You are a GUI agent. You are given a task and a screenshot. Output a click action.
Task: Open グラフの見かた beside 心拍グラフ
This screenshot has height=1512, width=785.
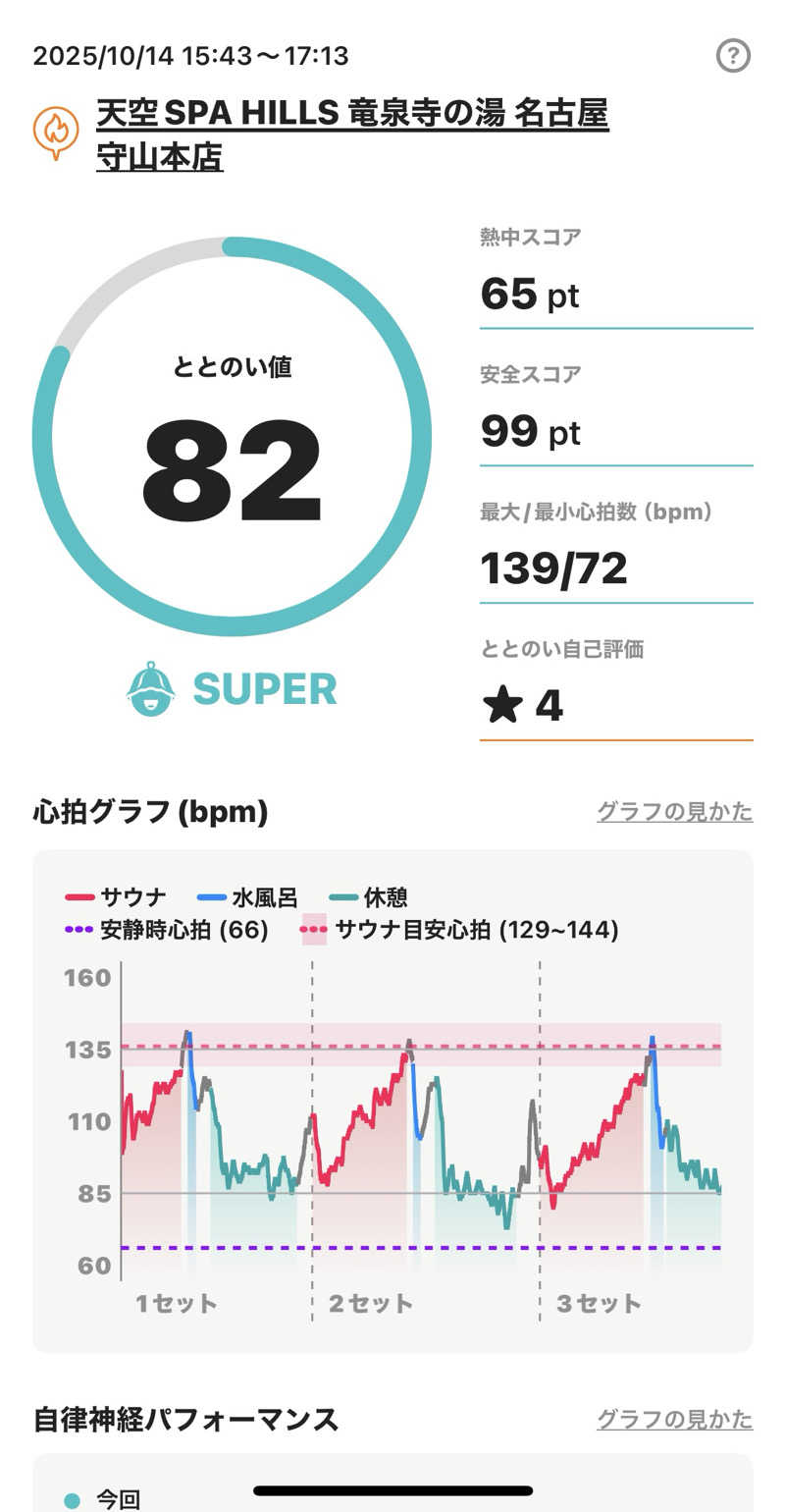(674, 812)
